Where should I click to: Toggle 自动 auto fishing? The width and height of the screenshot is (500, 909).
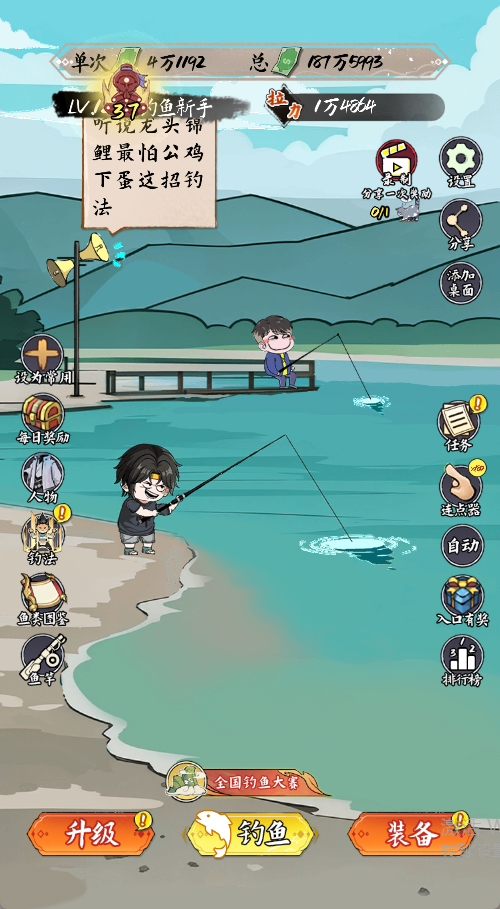(x=462, y=546)
